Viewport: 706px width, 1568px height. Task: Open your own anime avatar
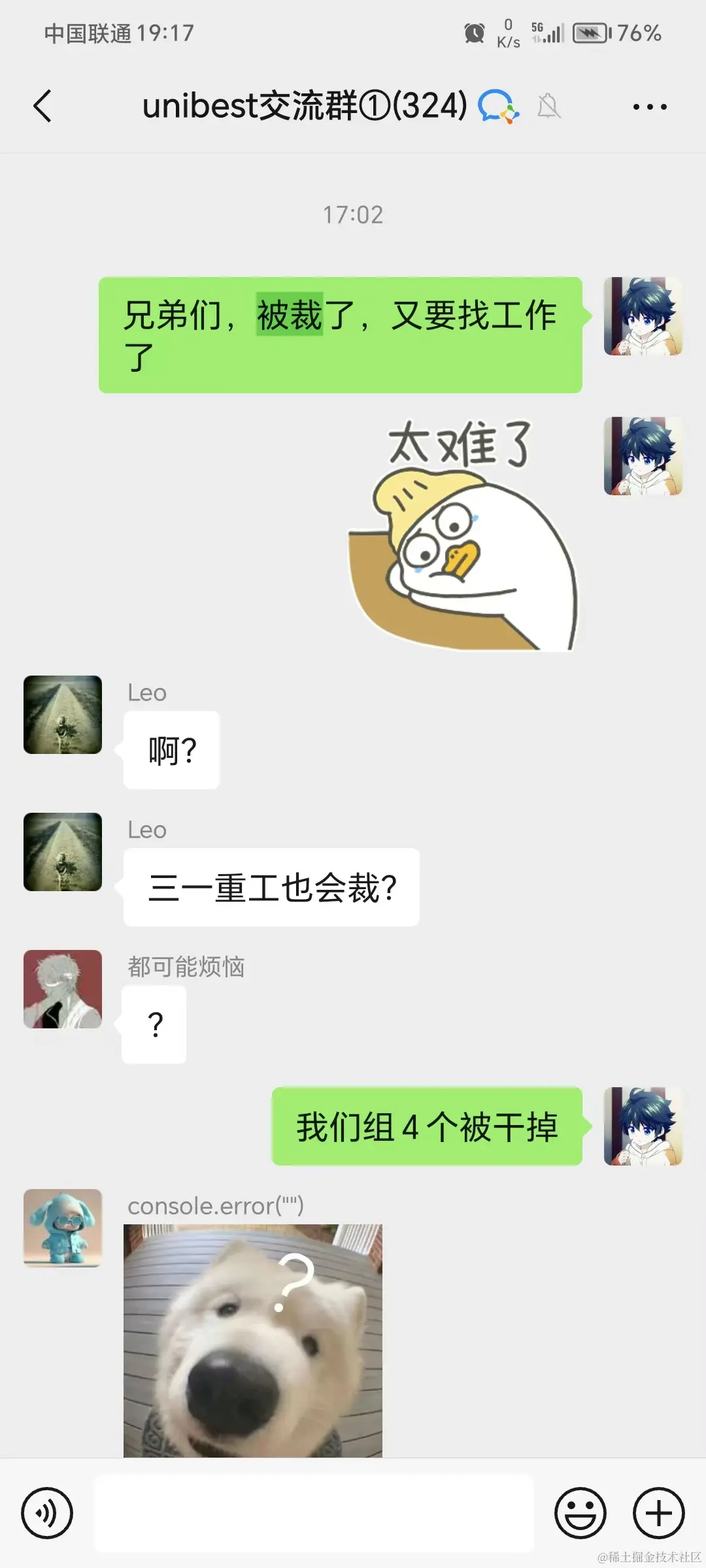pos(644,318)
